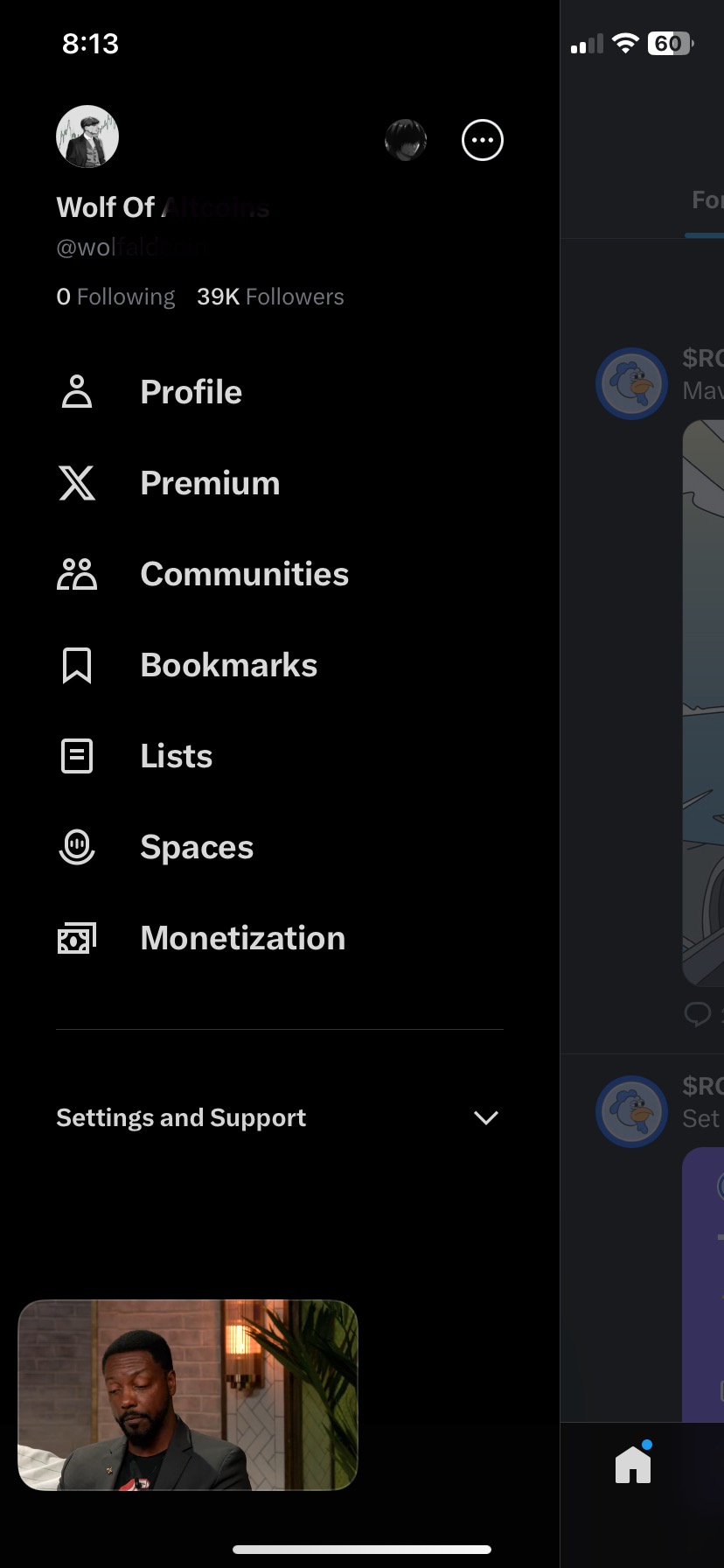Image resolution: width=724 pixels, height=1568 pixels.
Task: Switch to the second account avatar
Action: pyautogui.click(x=406, y=140)
